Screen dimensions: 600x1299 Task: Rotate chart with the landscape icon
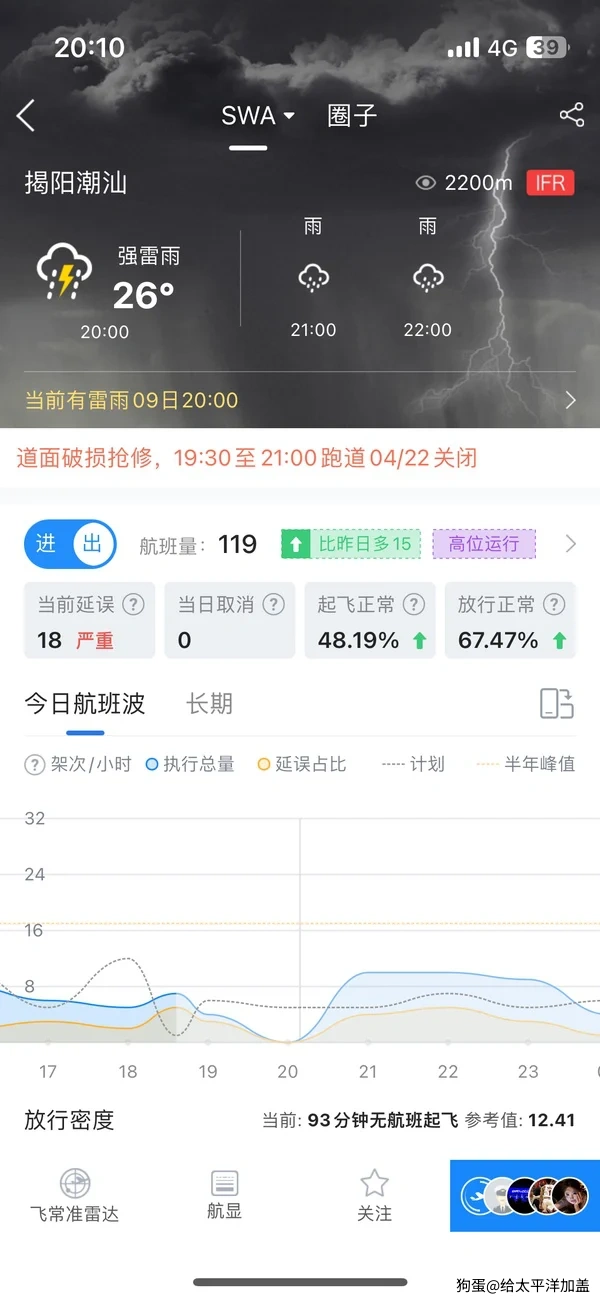[557, 703]
